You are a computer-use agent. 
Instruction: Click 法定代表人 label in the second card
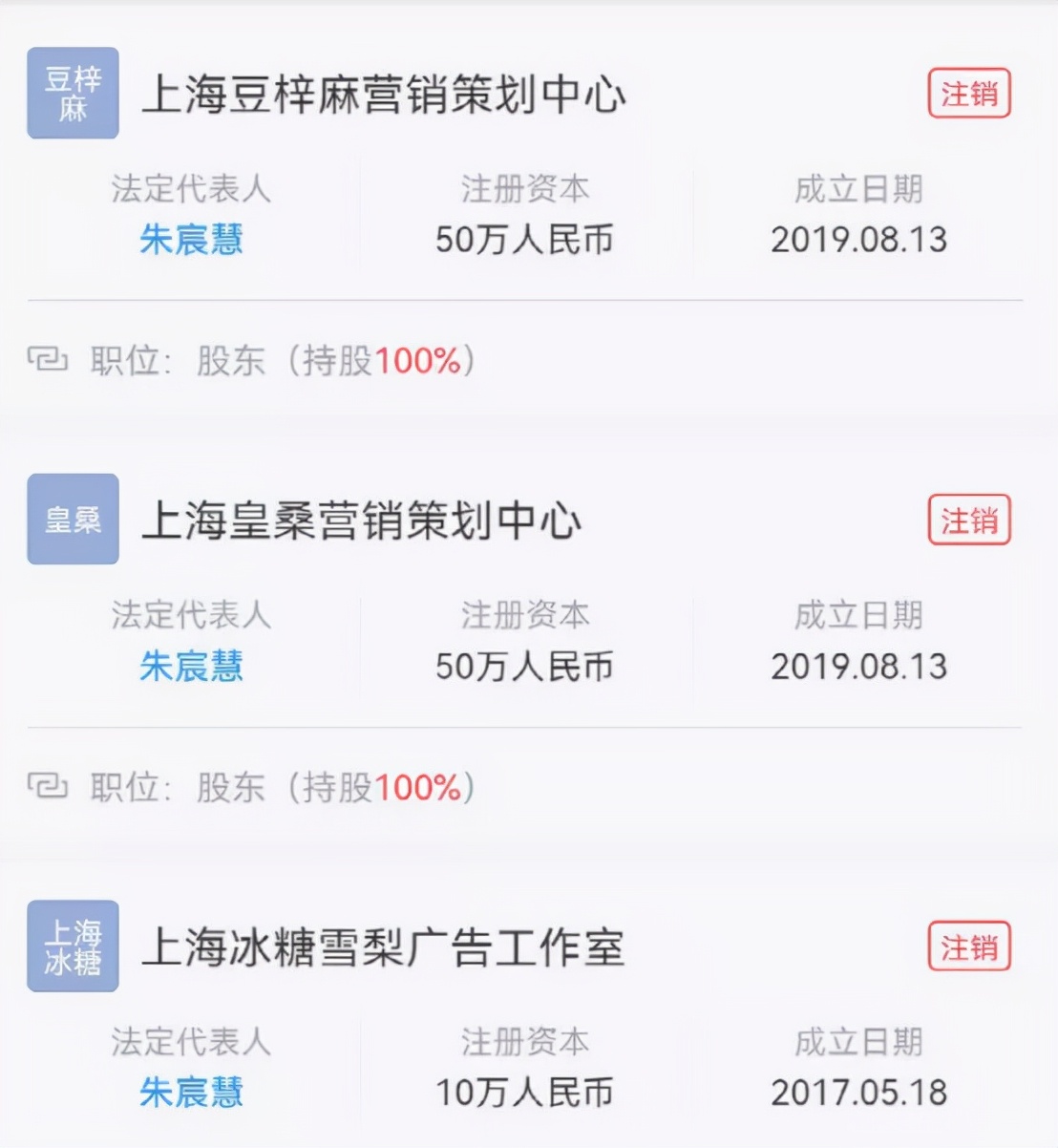point(191,618)
